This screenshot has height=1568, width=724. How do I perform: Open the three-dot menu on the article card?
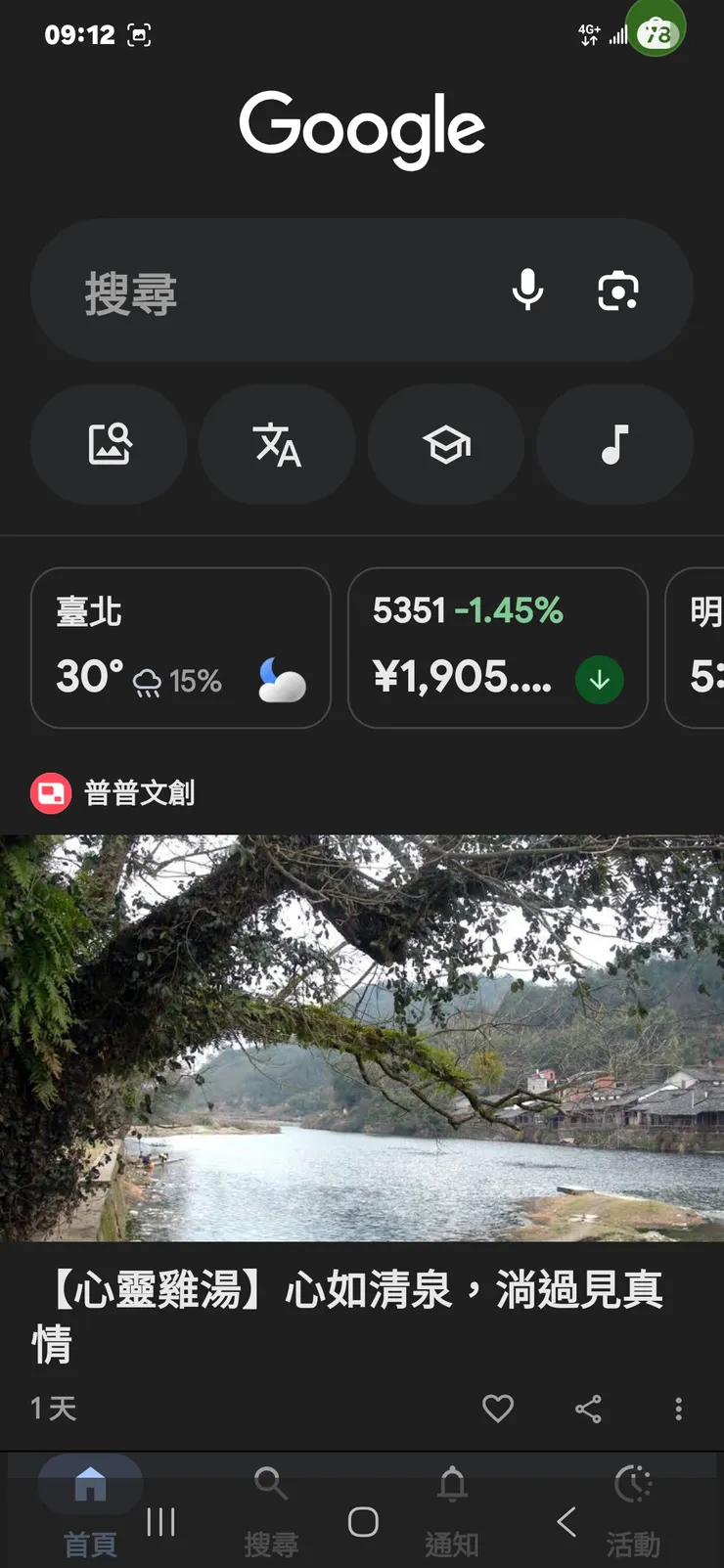click(678, 1409)
